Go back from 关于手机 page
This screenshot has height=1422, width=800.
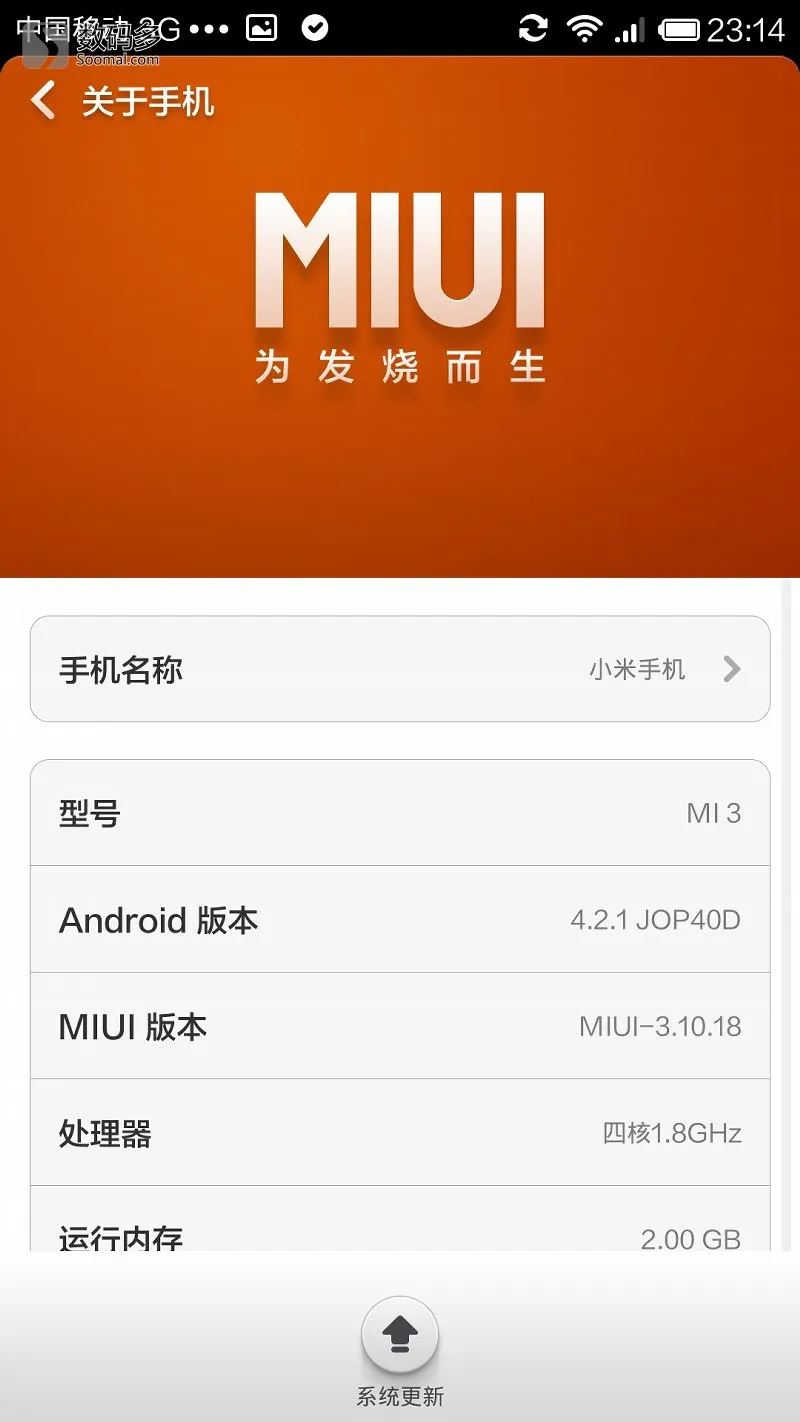[x=44, y=102]
